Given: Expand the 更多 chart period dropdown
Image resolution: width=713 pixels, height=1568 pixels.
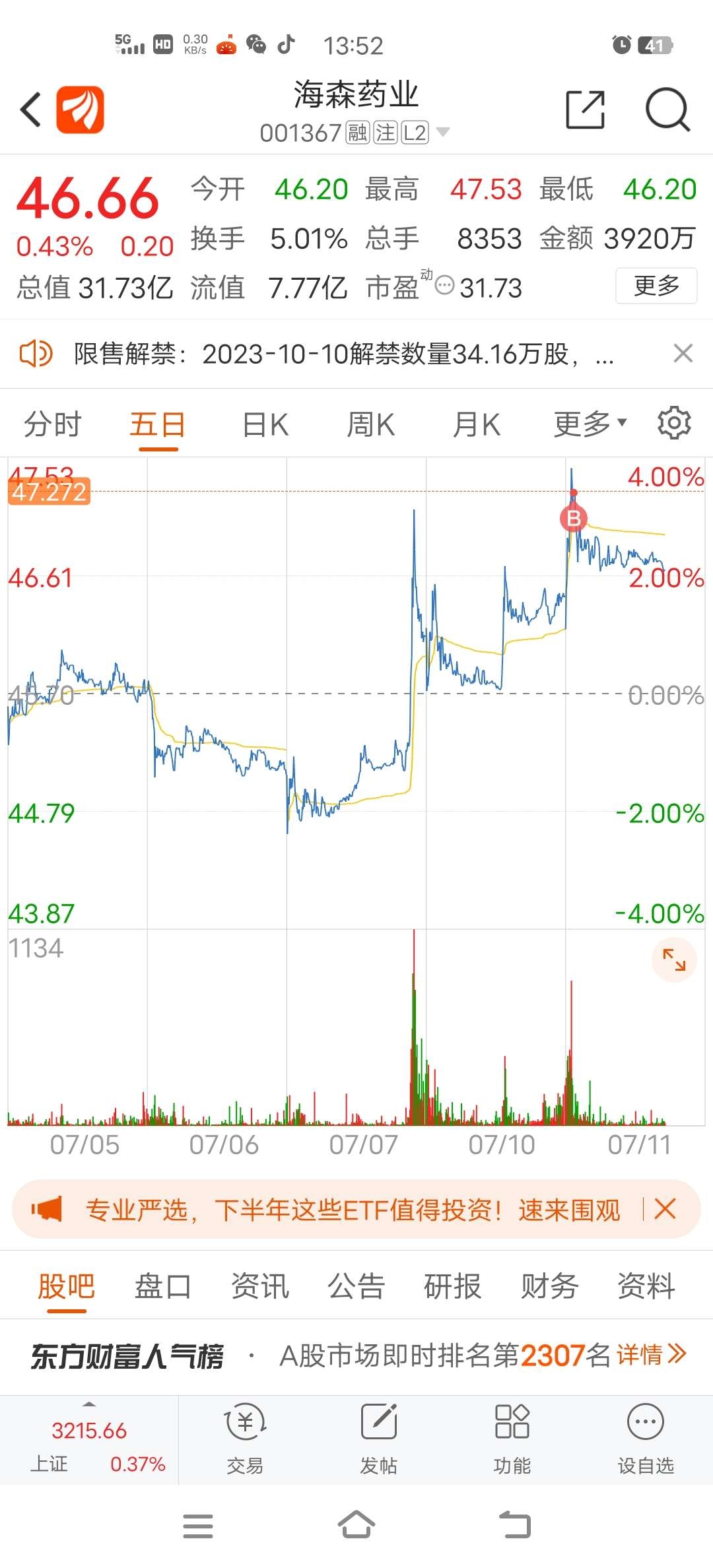Looking at the screenshot, I should [x=590, y=424].
